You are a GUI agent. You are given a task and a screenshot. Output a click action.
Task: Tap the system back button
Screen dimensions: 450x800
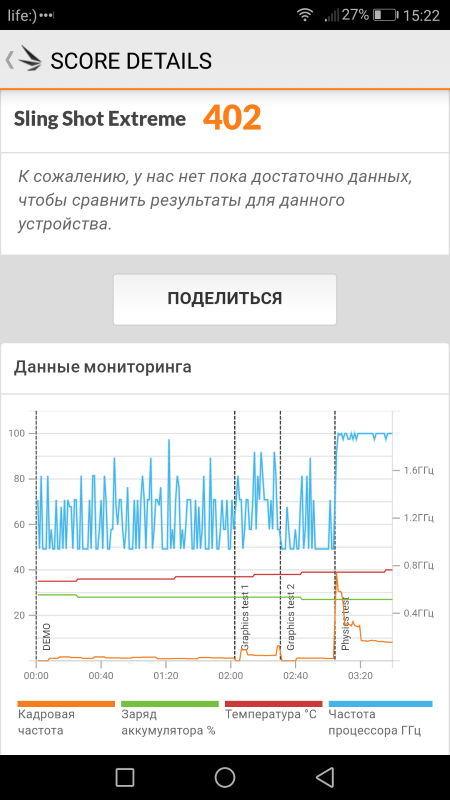pyautogui.click(x=325, y=778)
